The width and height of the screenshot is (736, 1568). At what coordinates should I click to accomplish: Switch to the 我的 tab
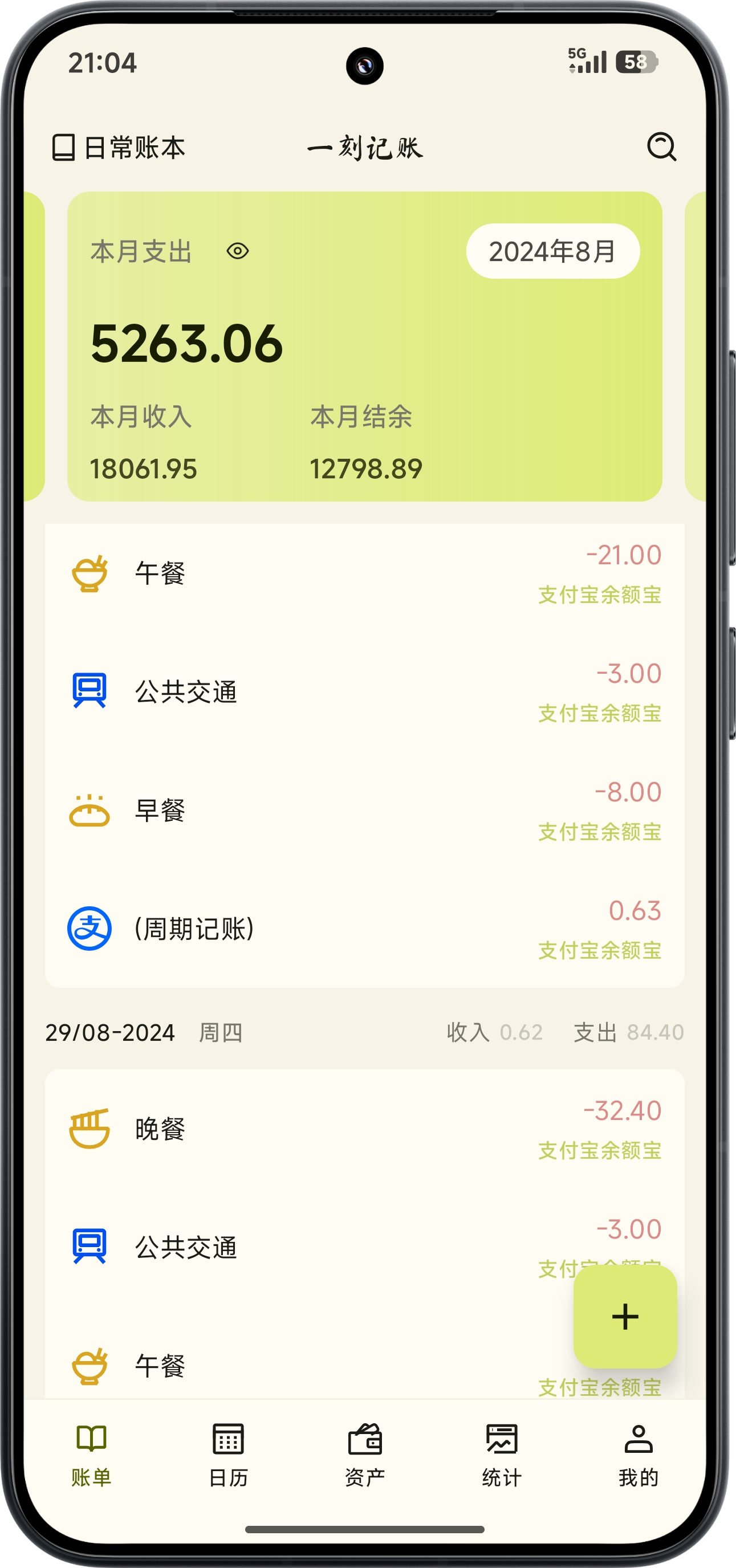(638, 1454)
